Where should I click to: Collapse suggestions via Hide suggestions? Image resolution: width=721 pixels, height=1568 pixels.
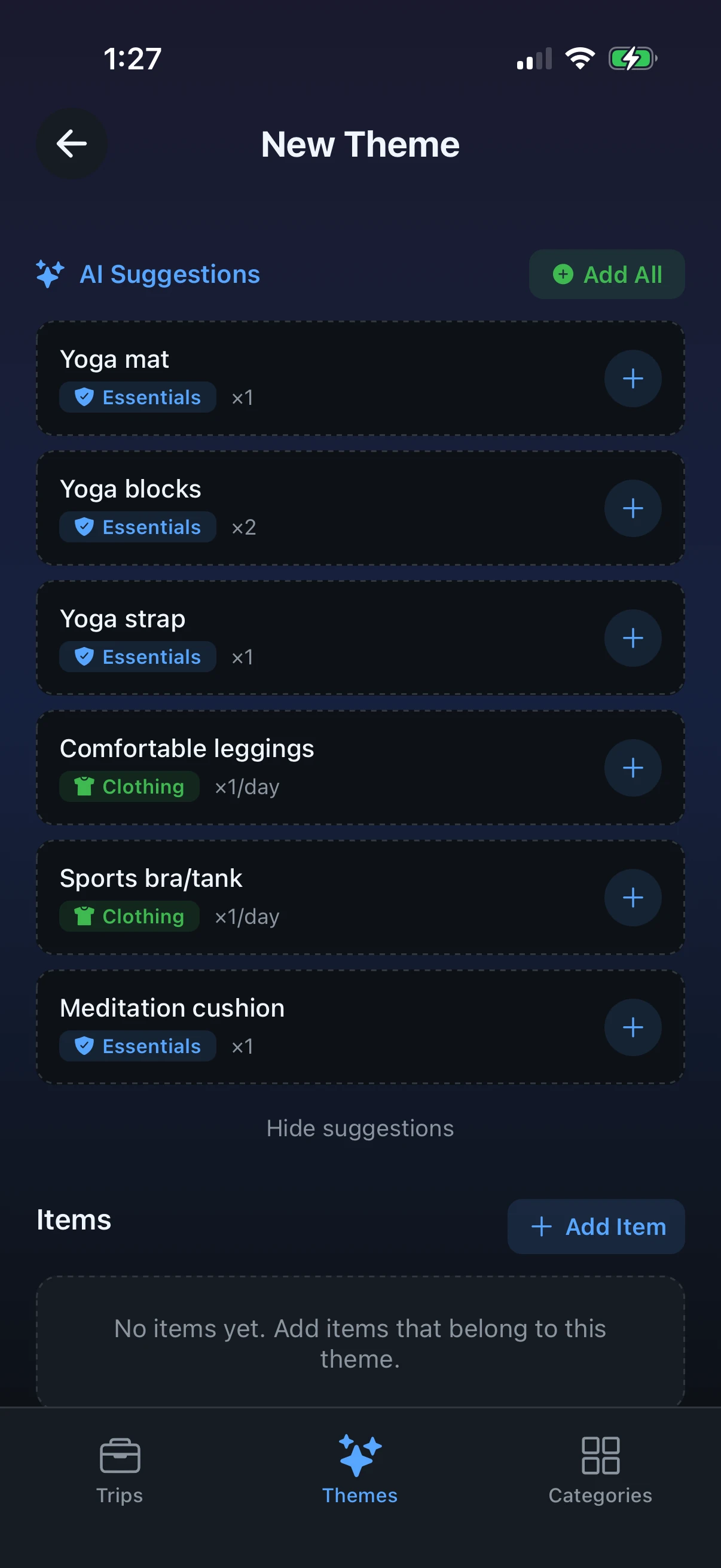tap(359, 1128)
